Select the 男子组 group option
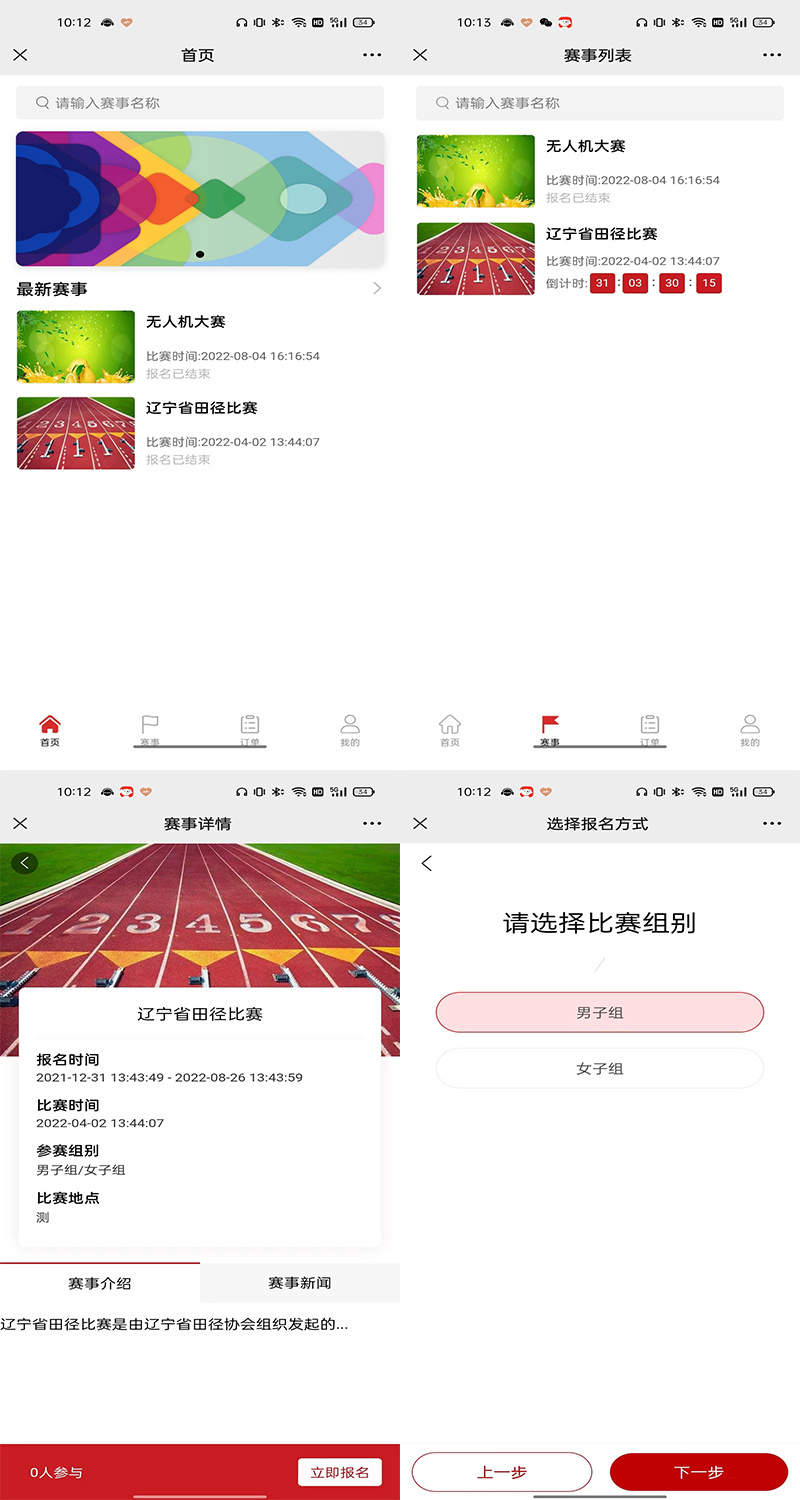800x1500 pixels. coord(598,1012)
